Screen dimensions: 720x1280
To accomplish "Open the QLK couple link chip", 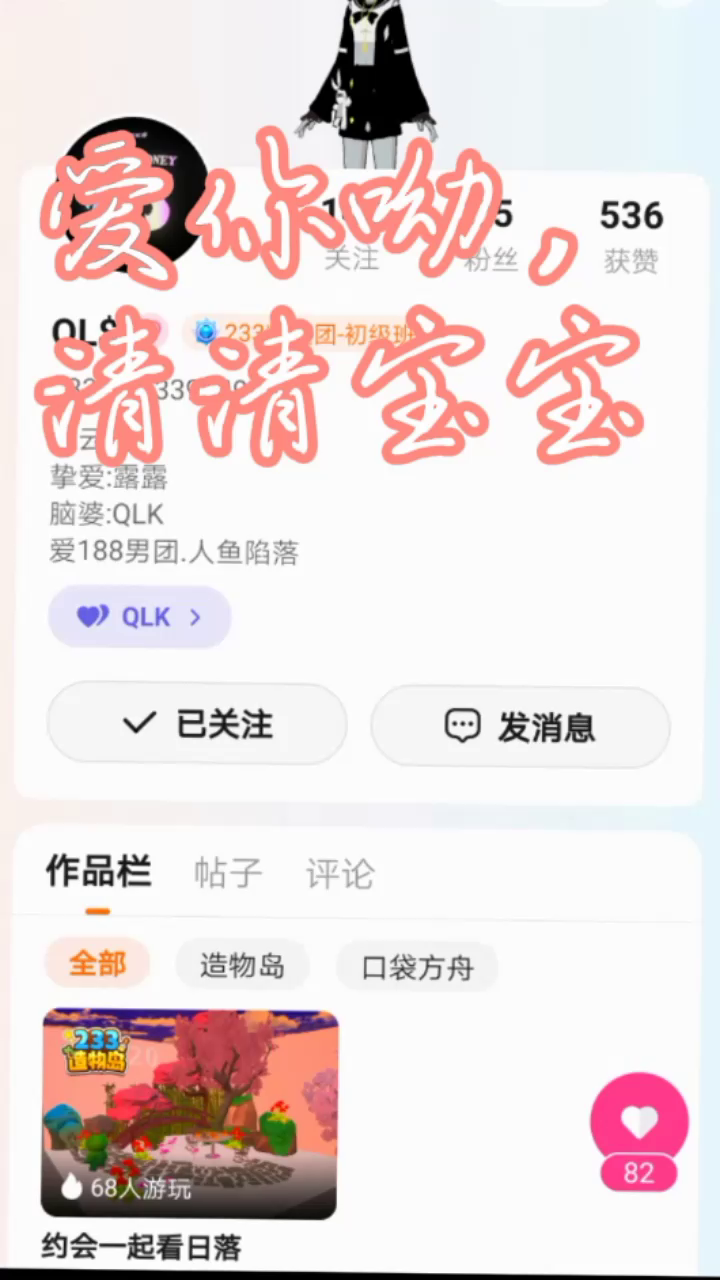I will [x=140, y=617].
